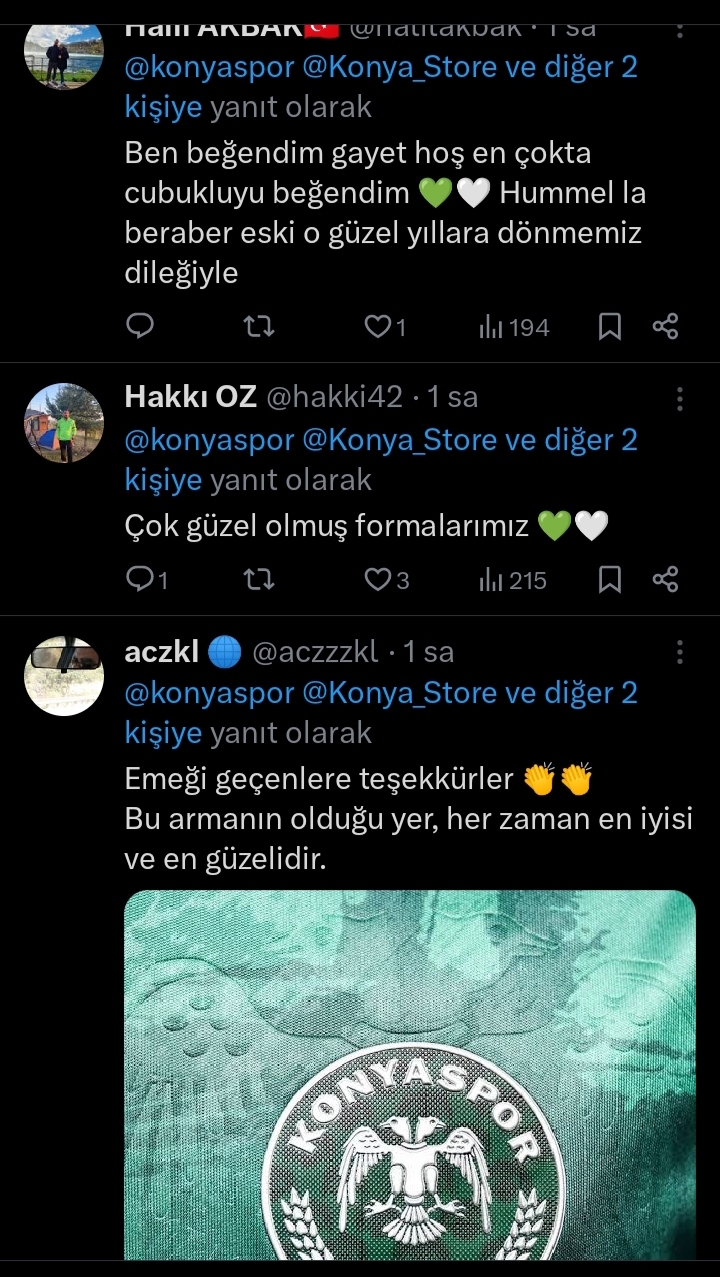Screen dimensions: 720x1277
Task: Comment on the reply mentioning Hummel
Action: pos(141,327)
